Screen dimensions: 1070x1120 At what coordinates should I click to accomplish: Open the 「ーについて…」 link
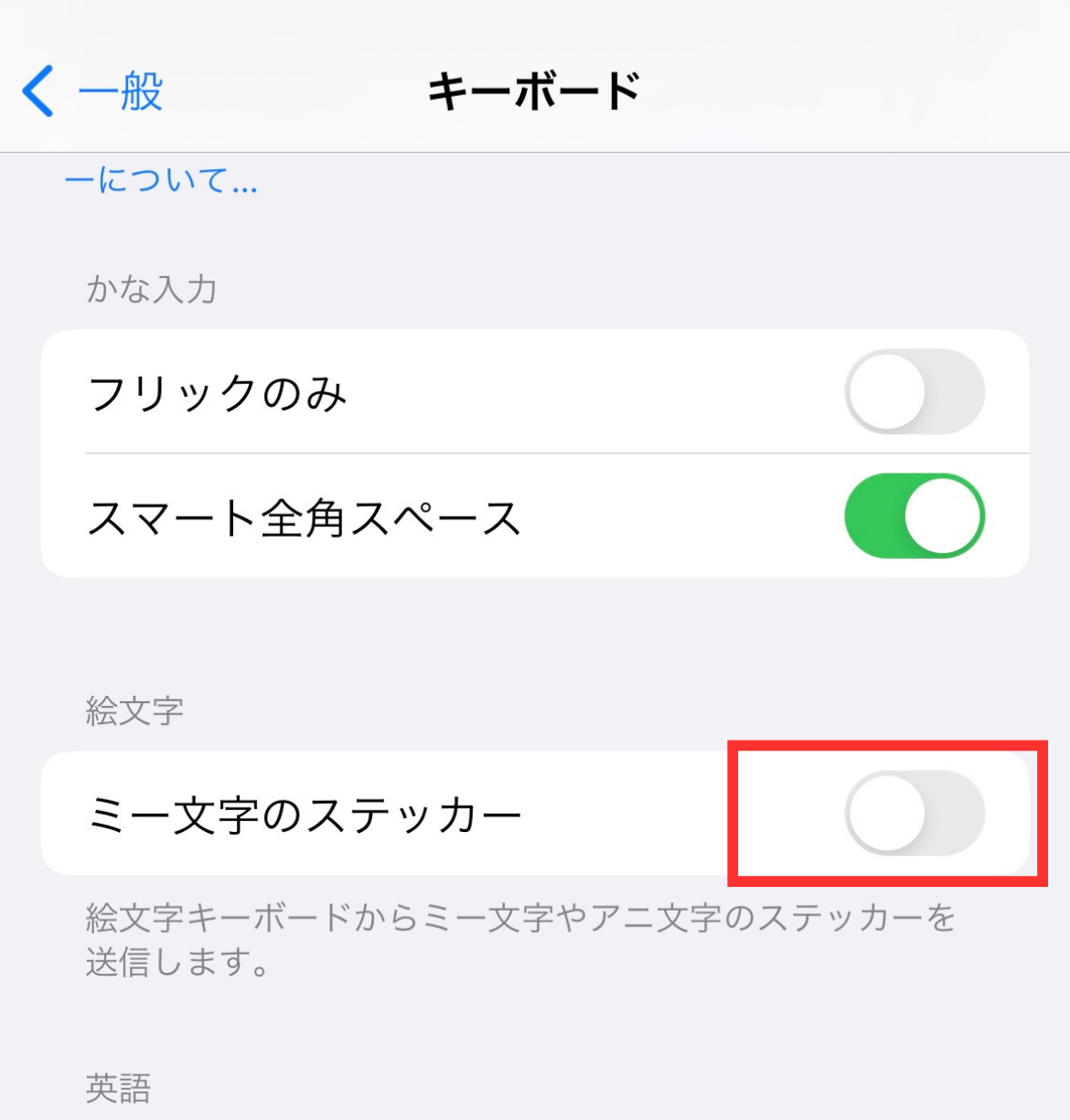pos(161,180)
